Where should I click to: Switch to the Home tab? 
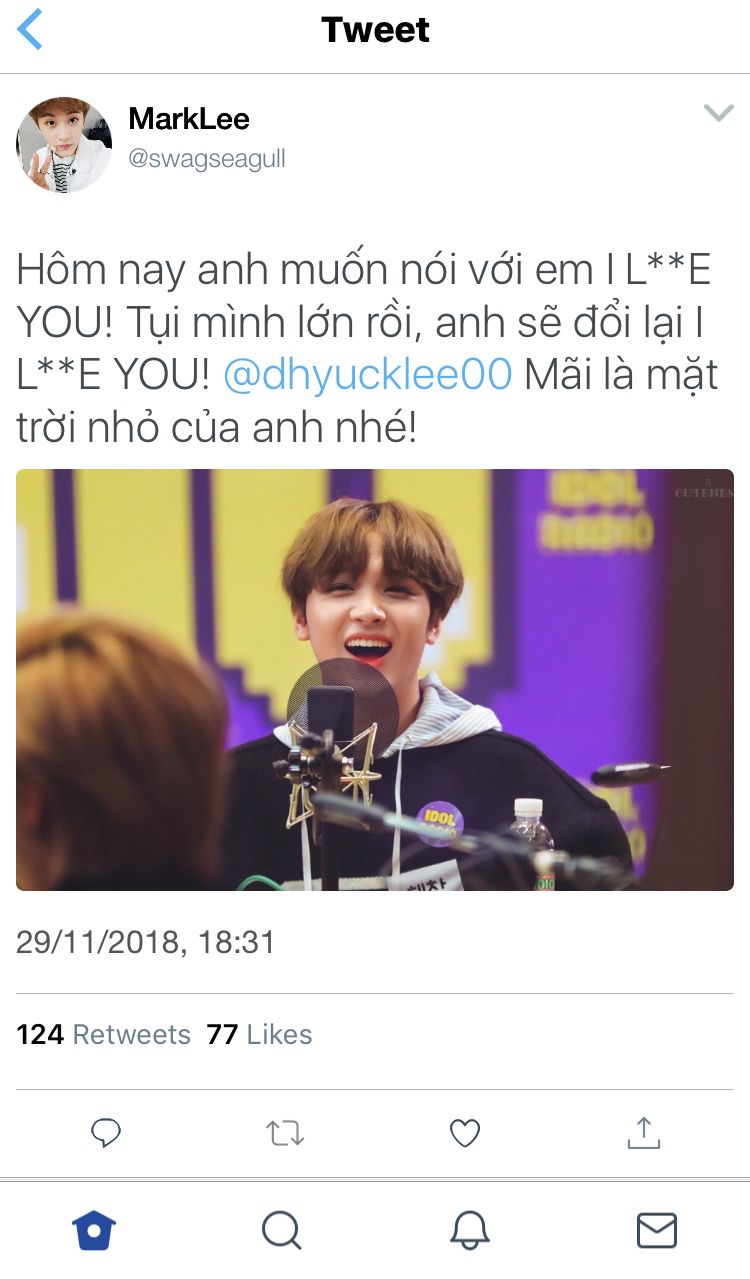pyautogui.click(x=94, y=1230)
